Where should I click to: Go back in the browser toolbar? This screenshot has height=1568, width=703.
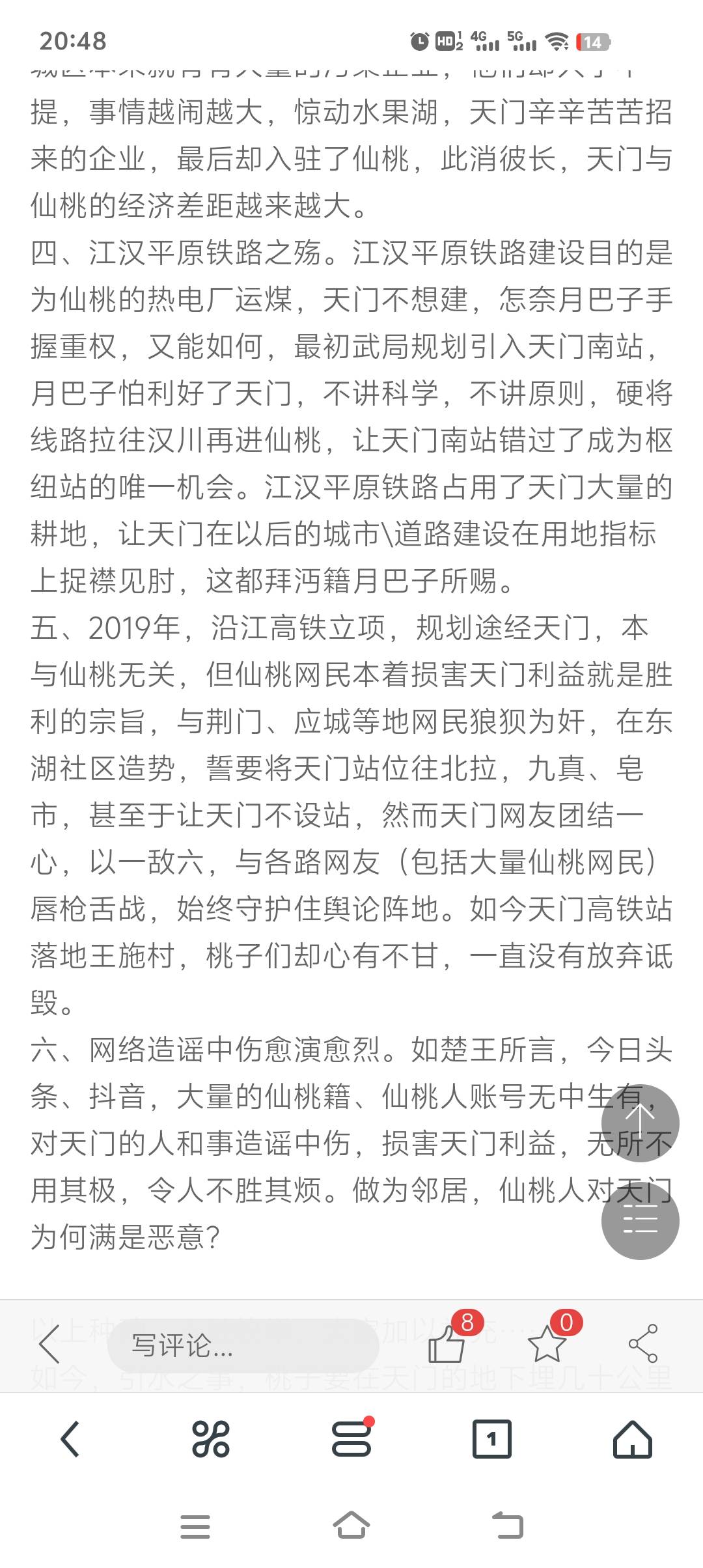pos(70,1439)
